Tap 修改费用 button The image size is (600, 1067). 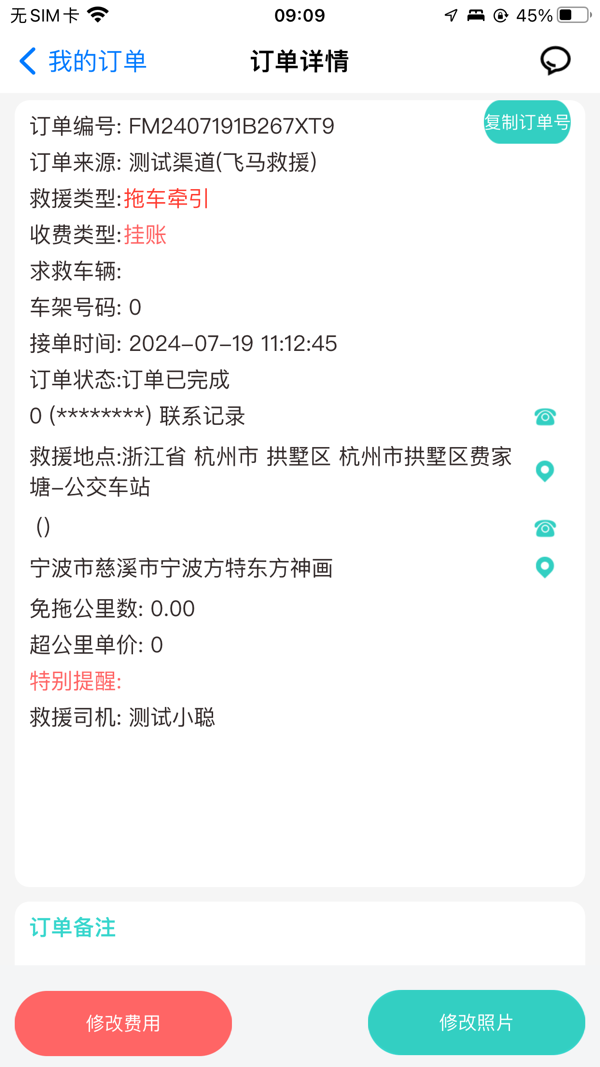[x=123, y=1023]
